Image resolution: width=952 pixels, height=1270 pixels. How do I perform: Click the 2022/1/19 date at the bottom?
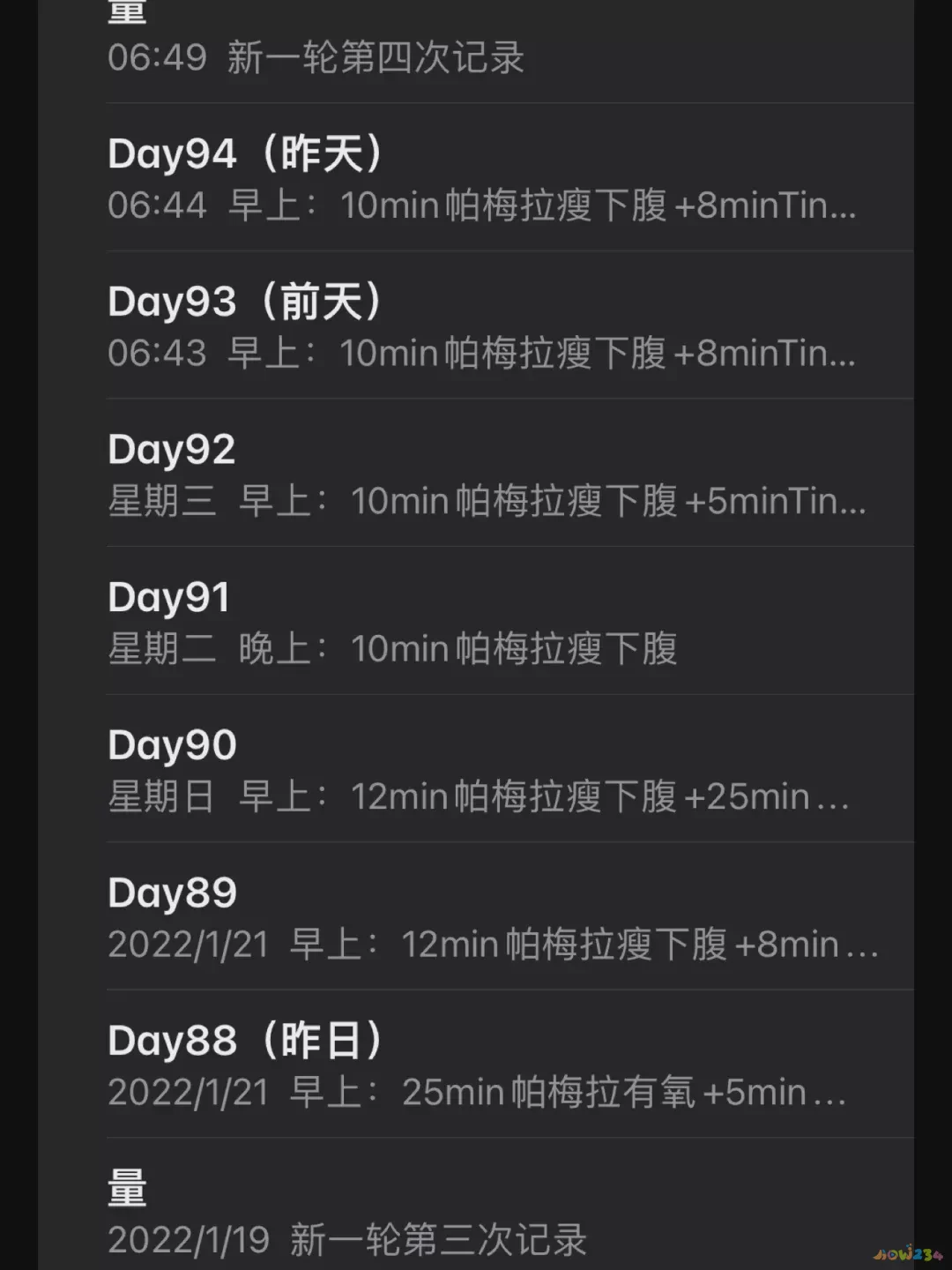(x=188, y=1239)
